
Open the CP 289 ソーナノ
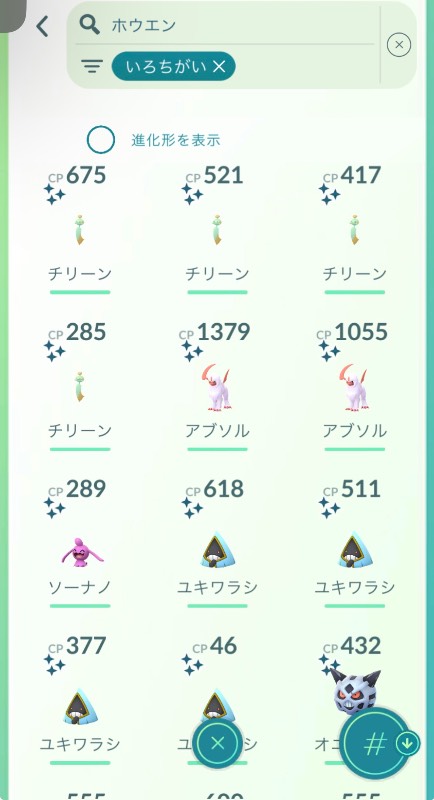pyautogui.click(x=80, y=543)
